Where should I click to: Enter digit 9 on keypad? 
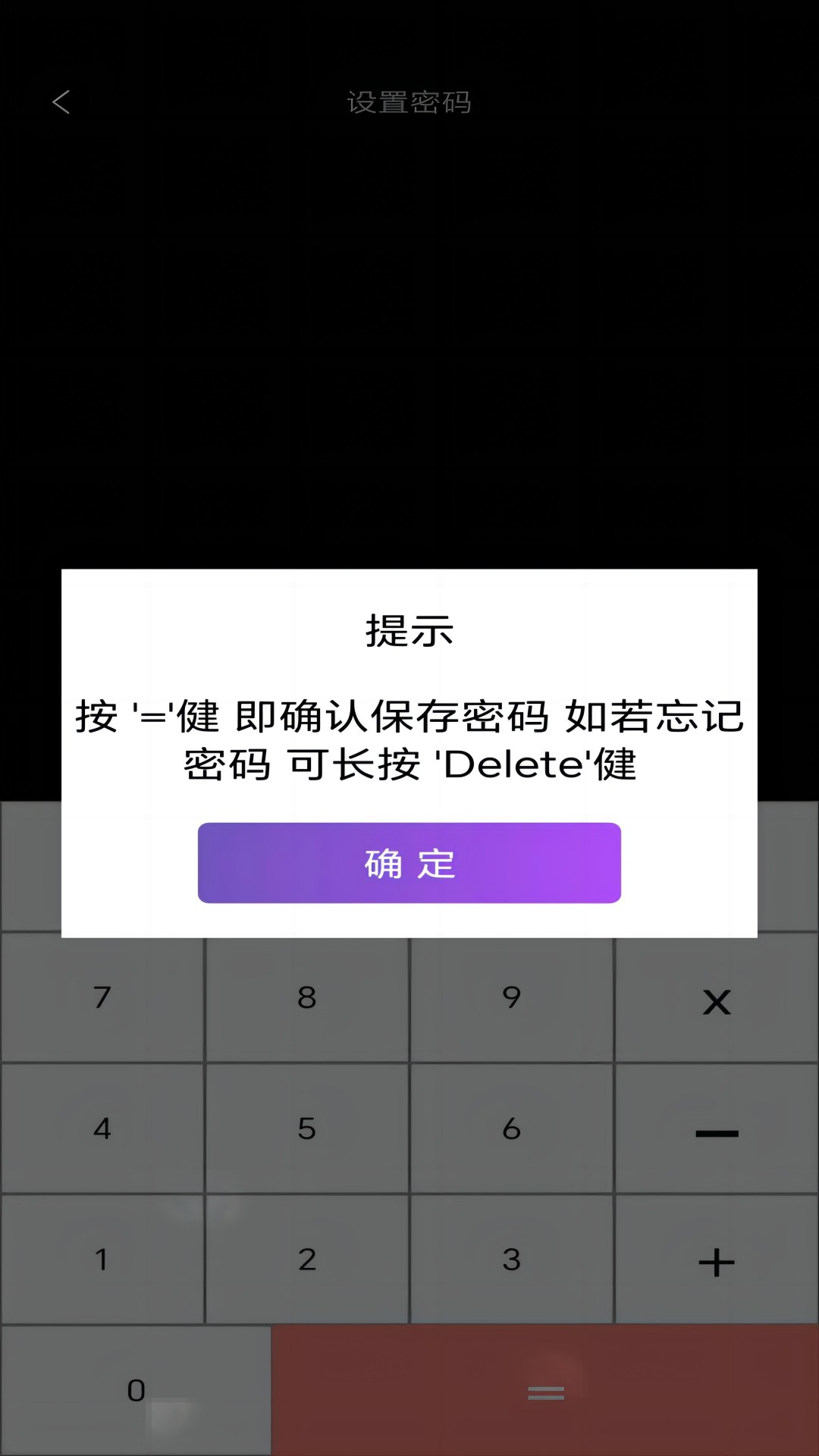click(512, 998)
